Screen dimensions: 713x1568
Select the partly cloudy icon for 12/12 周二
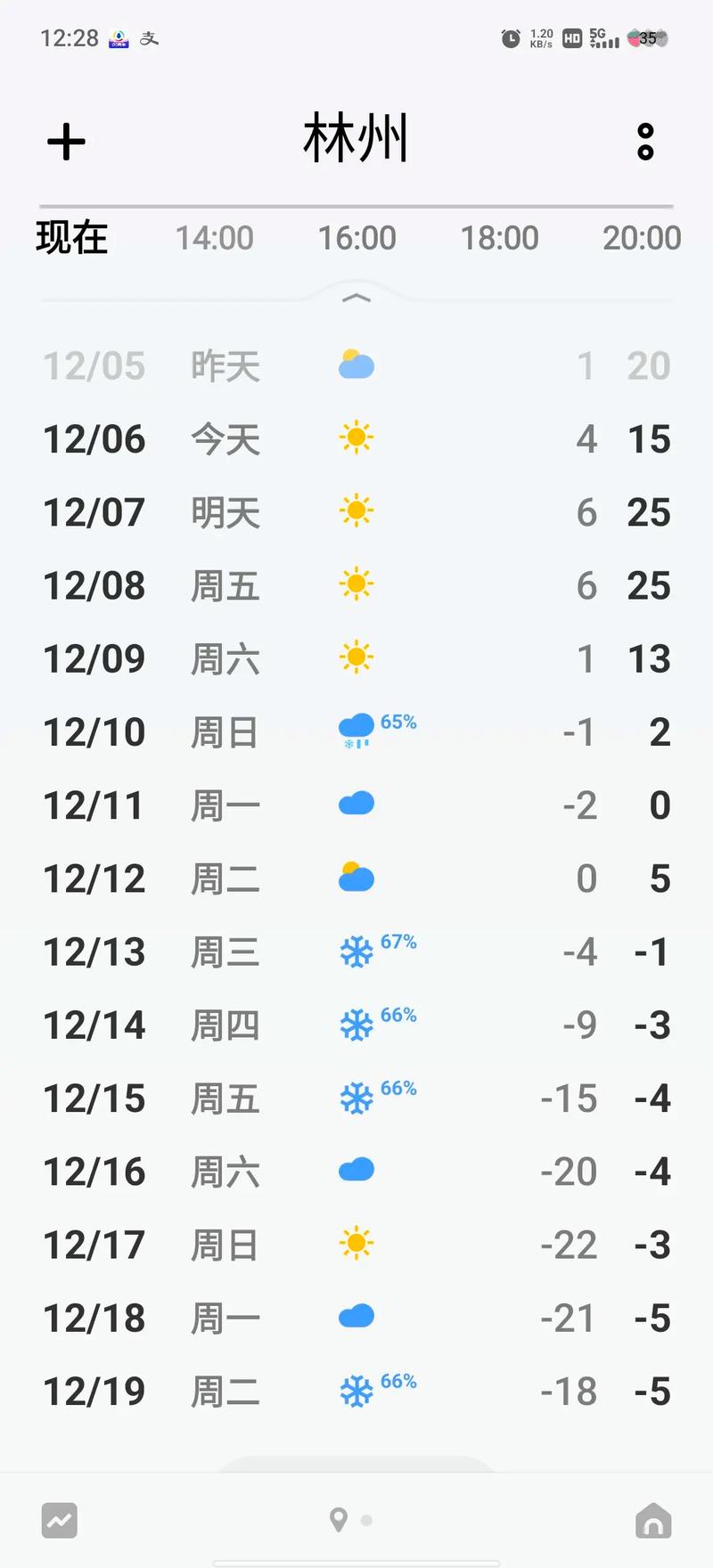click(x=355, y=878)
